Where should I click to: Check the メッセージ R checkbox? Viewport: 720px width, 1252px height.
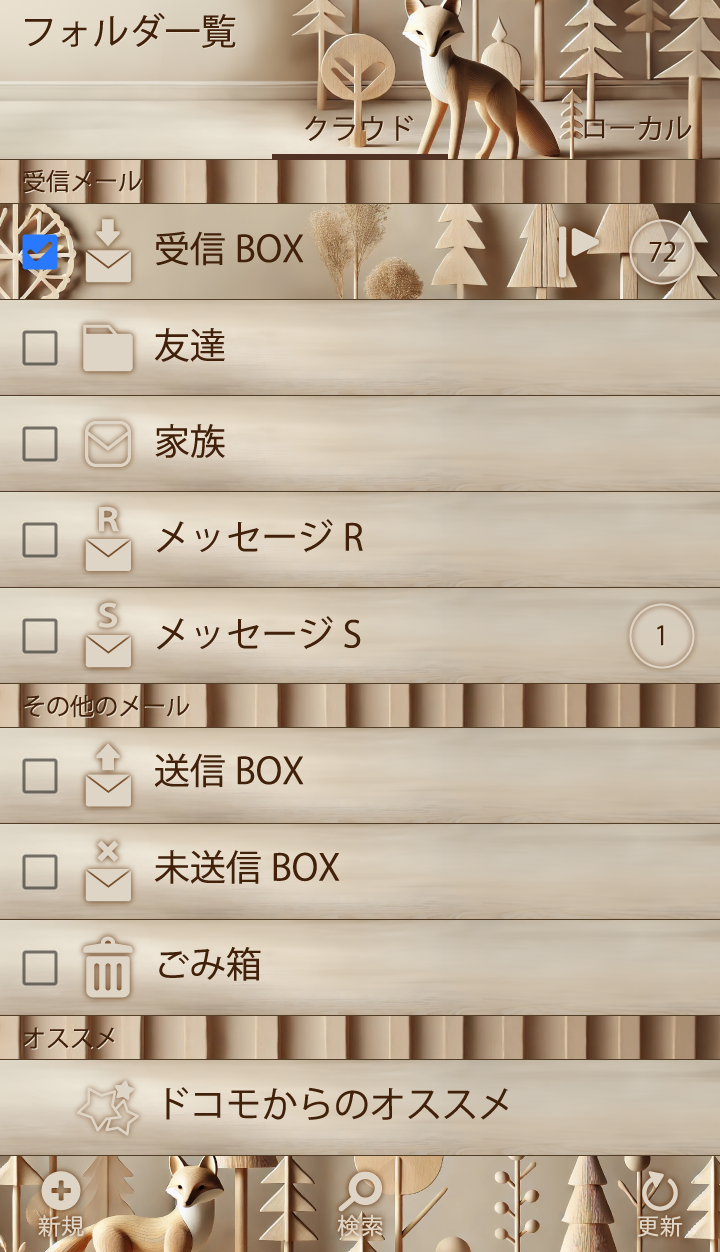pyautogui.click(x=40, y=540)
